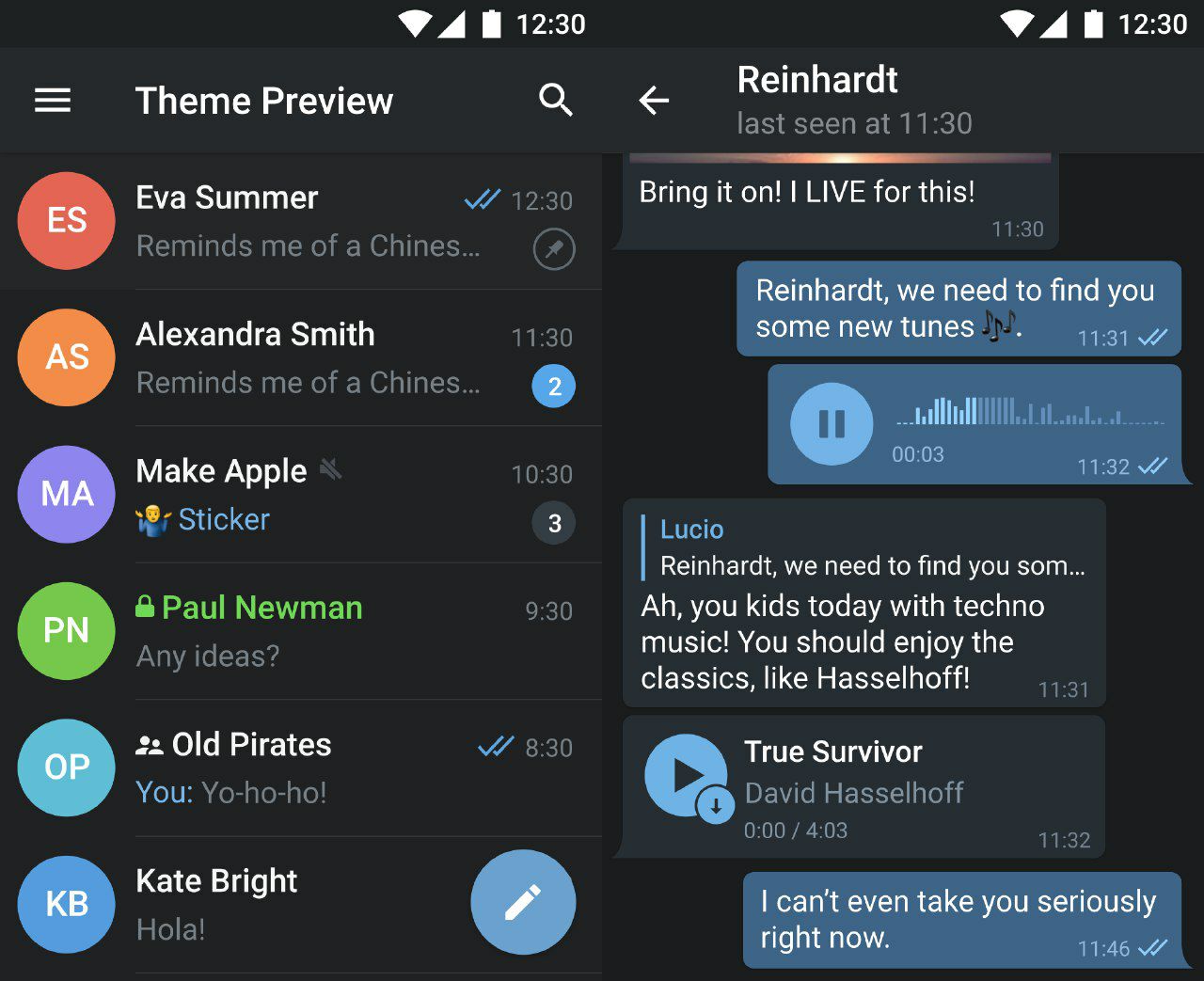Viewport: 1204px width, 981px height.
Task: Play True Survivor audio track
Action: (x=686, y=775)
